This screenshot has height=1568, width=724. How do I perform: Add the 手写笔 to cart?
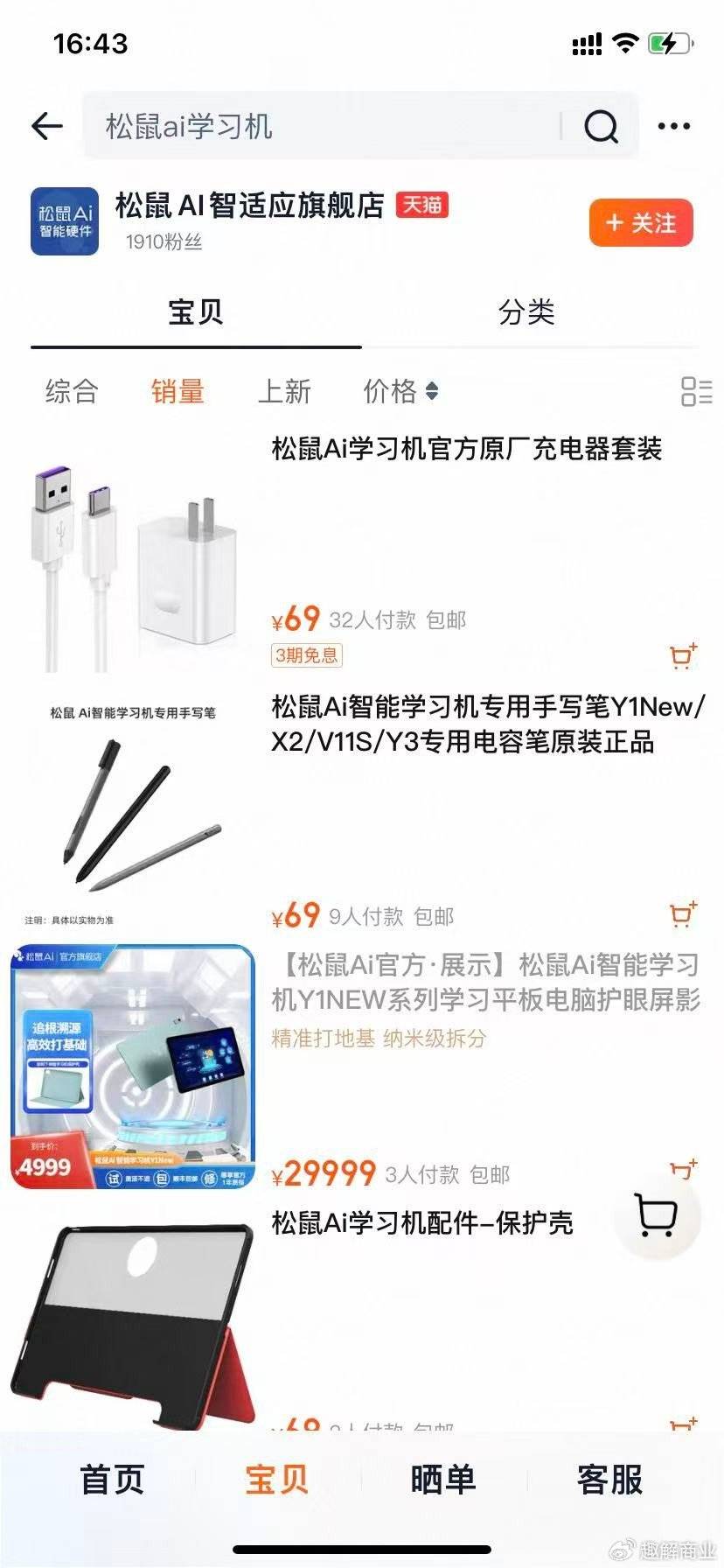click(x=683, y=914)
